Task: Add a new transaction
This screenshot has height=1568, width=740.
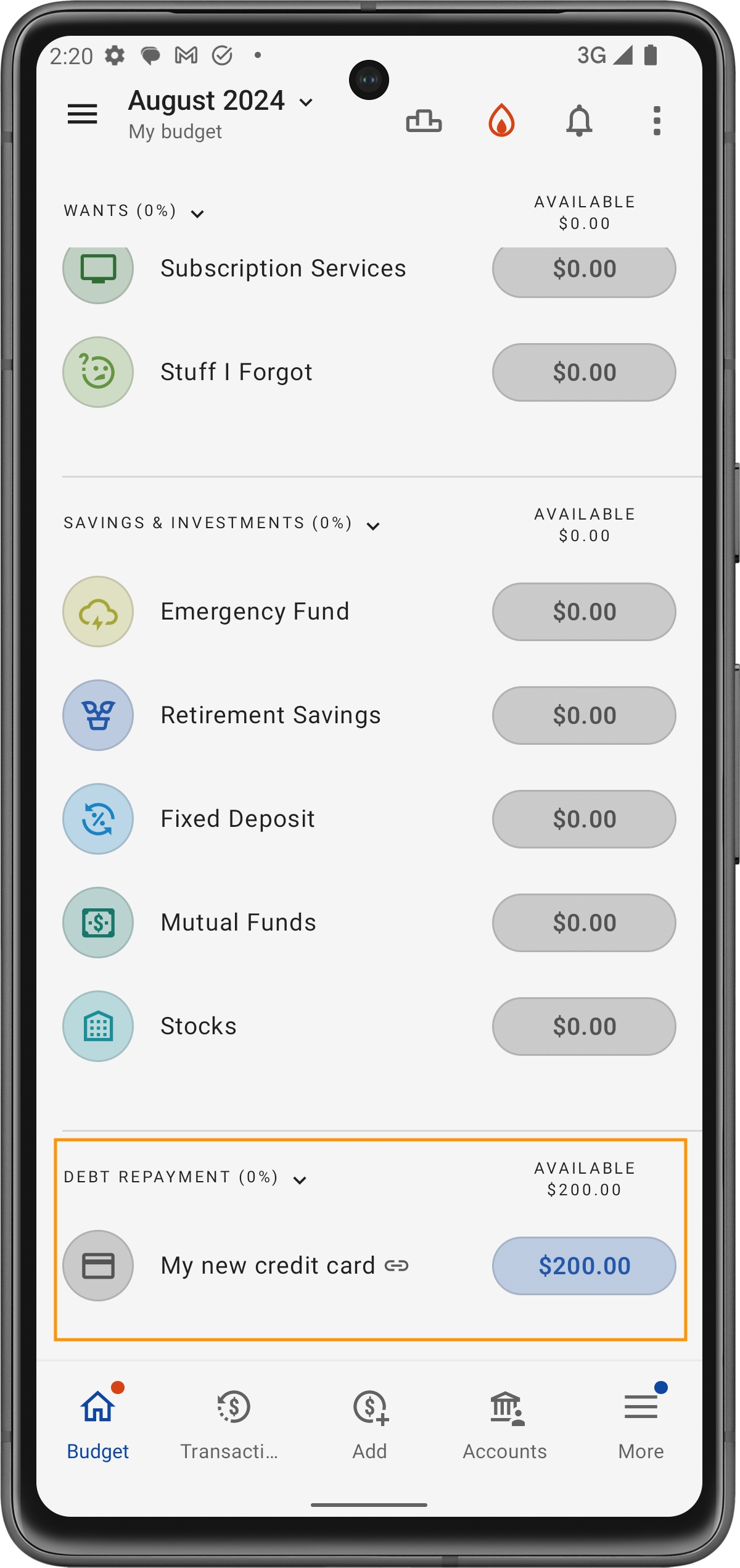Action: coord(369,1423)
